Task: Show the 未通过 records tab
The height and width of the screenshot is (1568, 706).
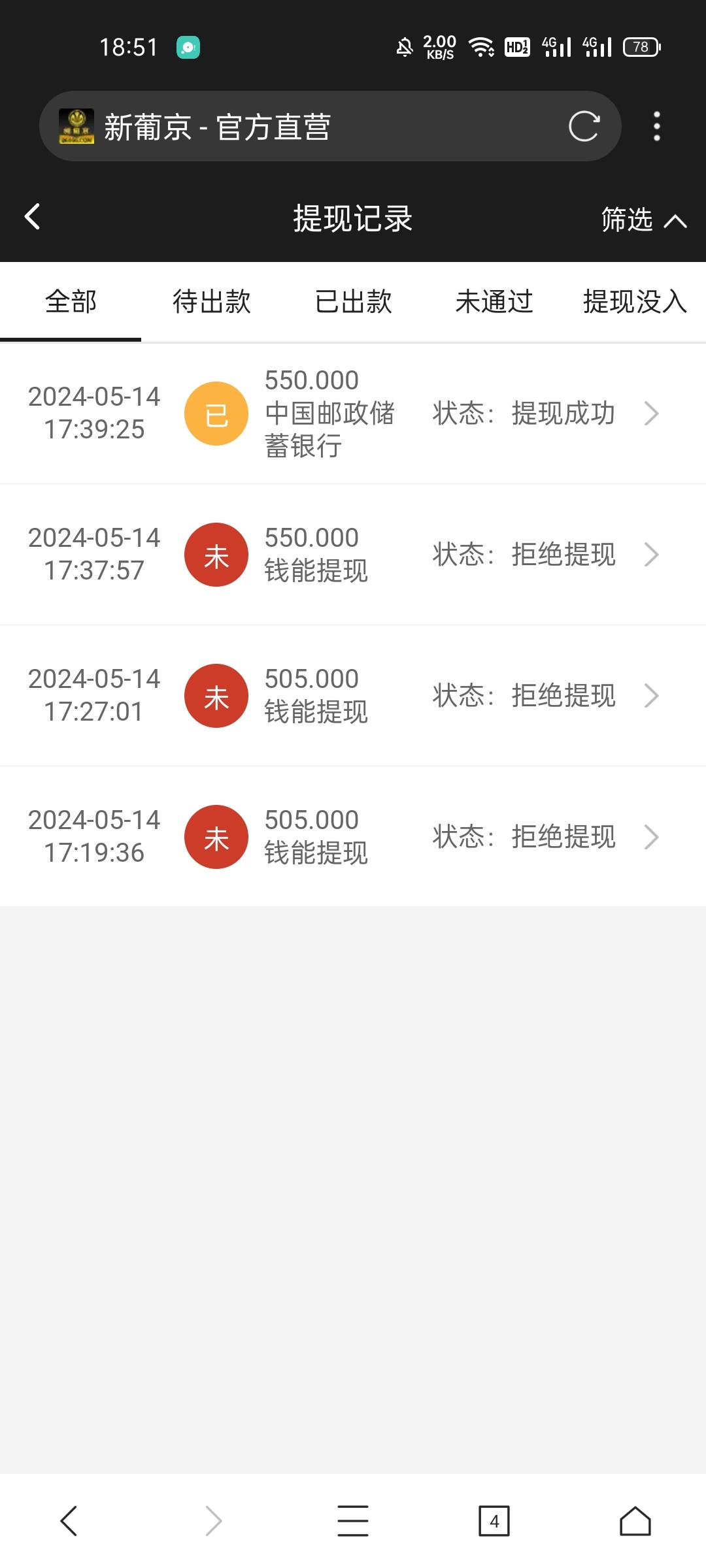Action: (494, 302)
